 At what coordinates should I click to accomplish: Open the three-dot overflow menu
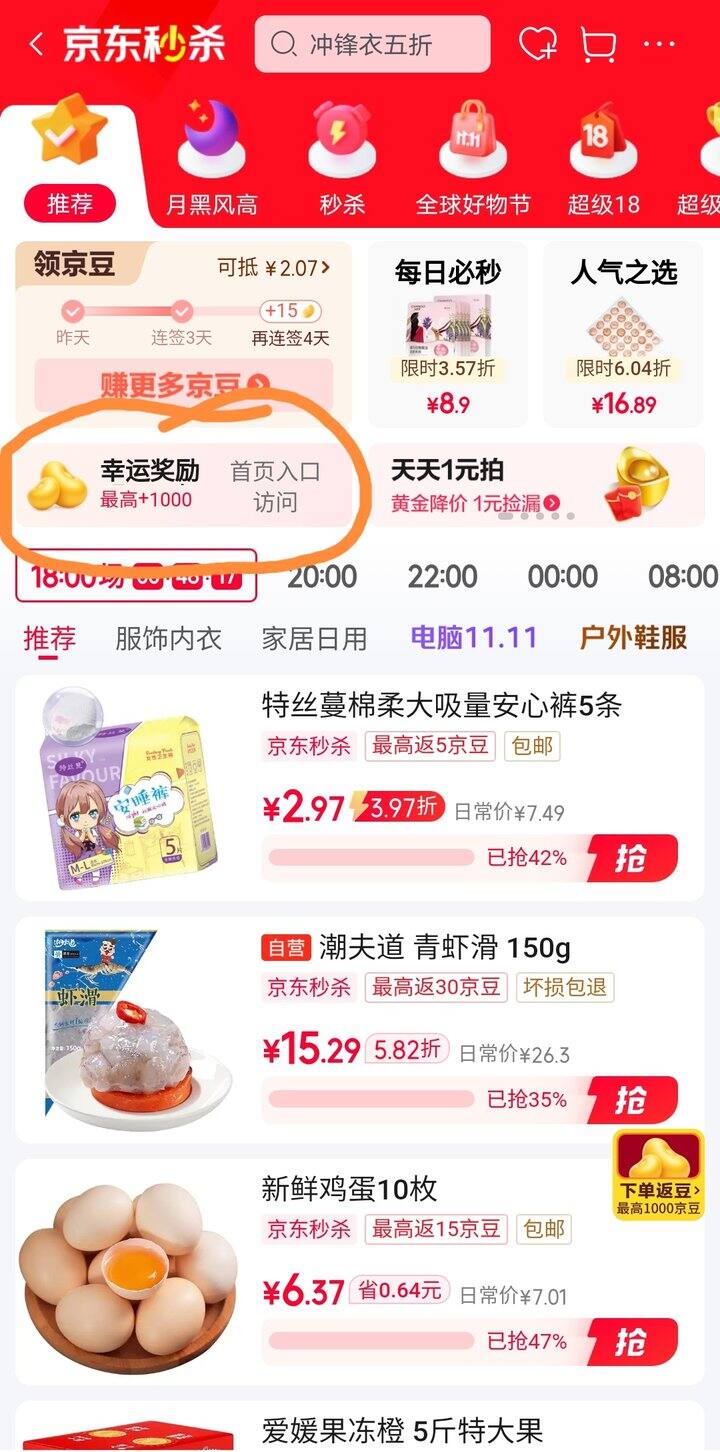pyautogui.click(x=659, y=45)
